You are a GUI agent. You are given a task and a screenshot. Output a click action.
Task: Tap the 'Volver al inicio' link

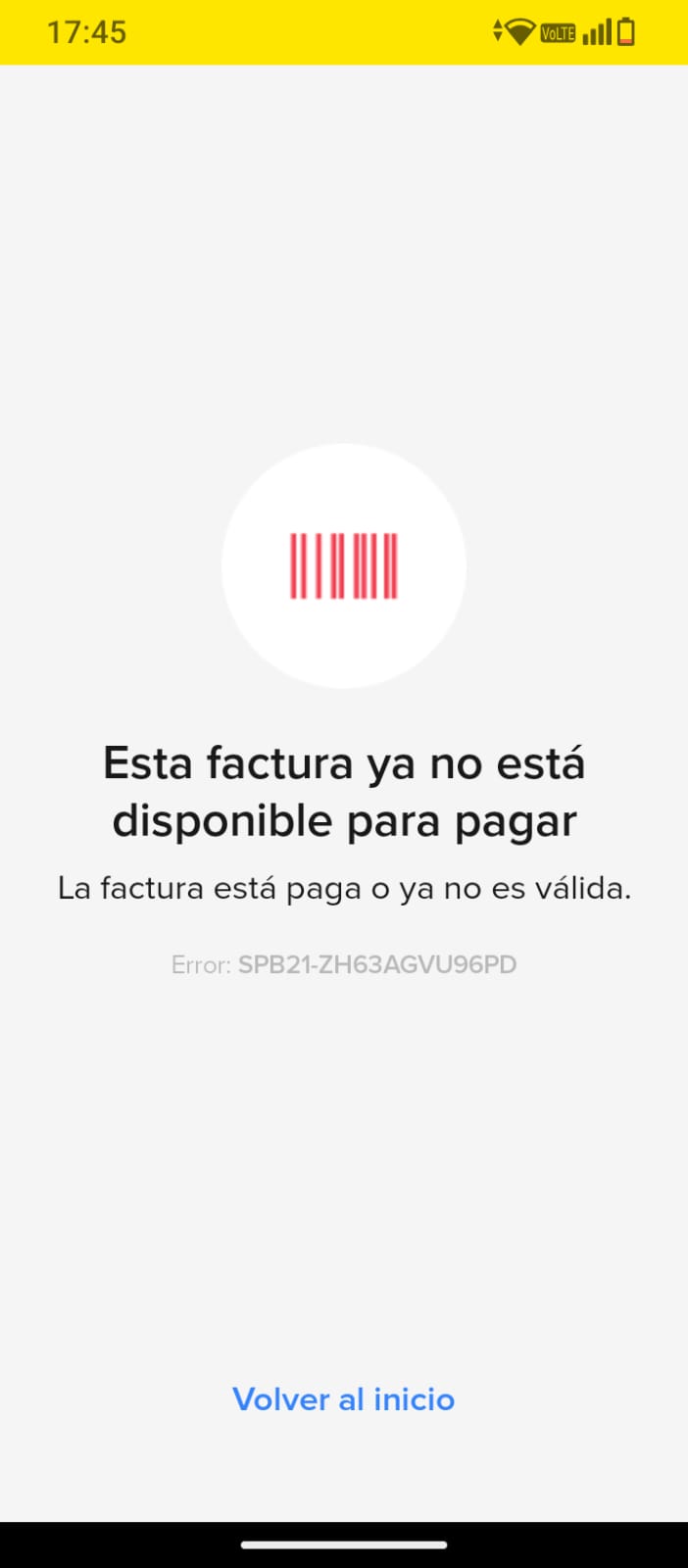pos(343,1399)
